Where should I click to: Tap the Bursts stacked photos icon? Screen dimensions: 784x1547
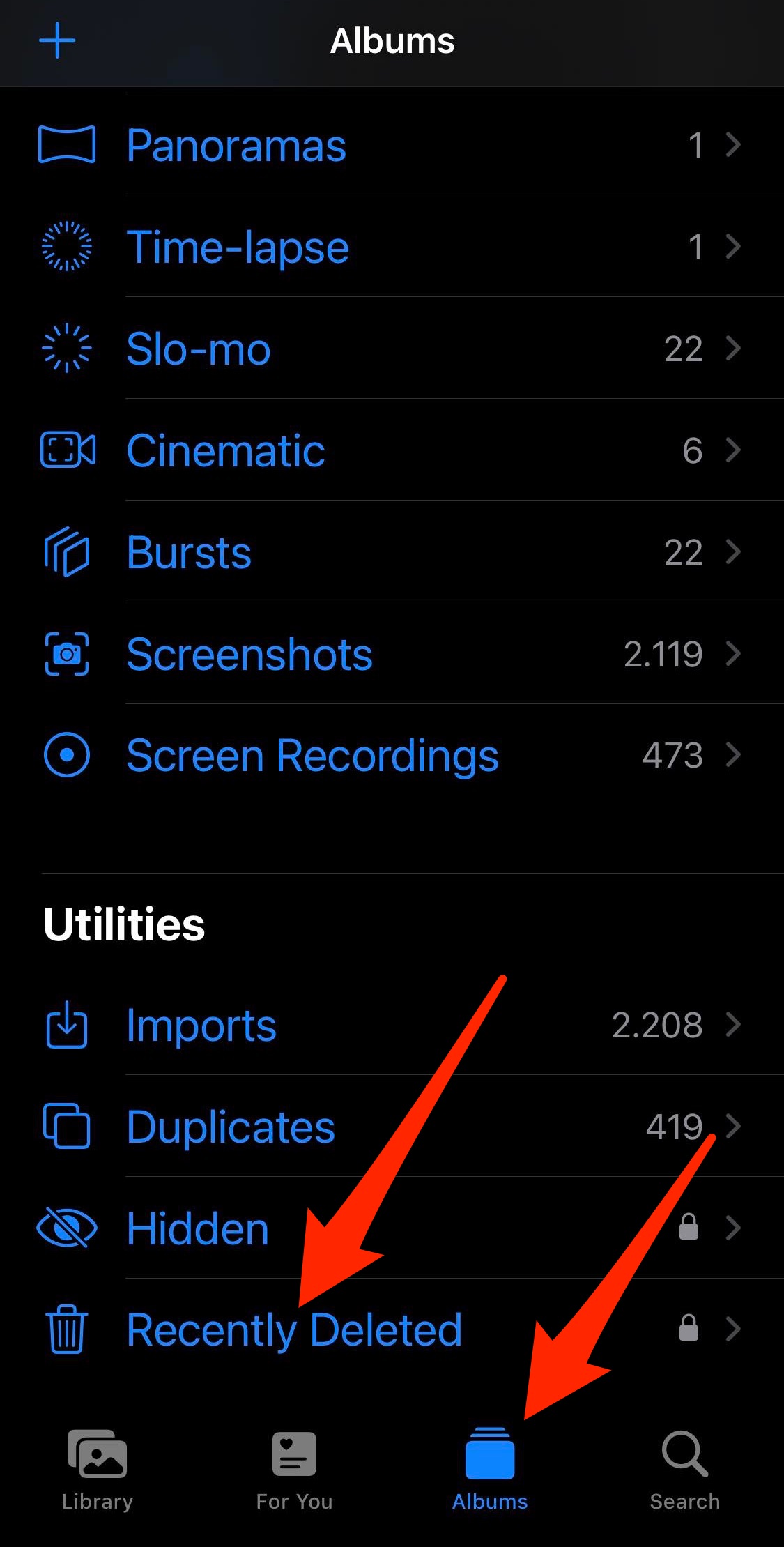66,552
